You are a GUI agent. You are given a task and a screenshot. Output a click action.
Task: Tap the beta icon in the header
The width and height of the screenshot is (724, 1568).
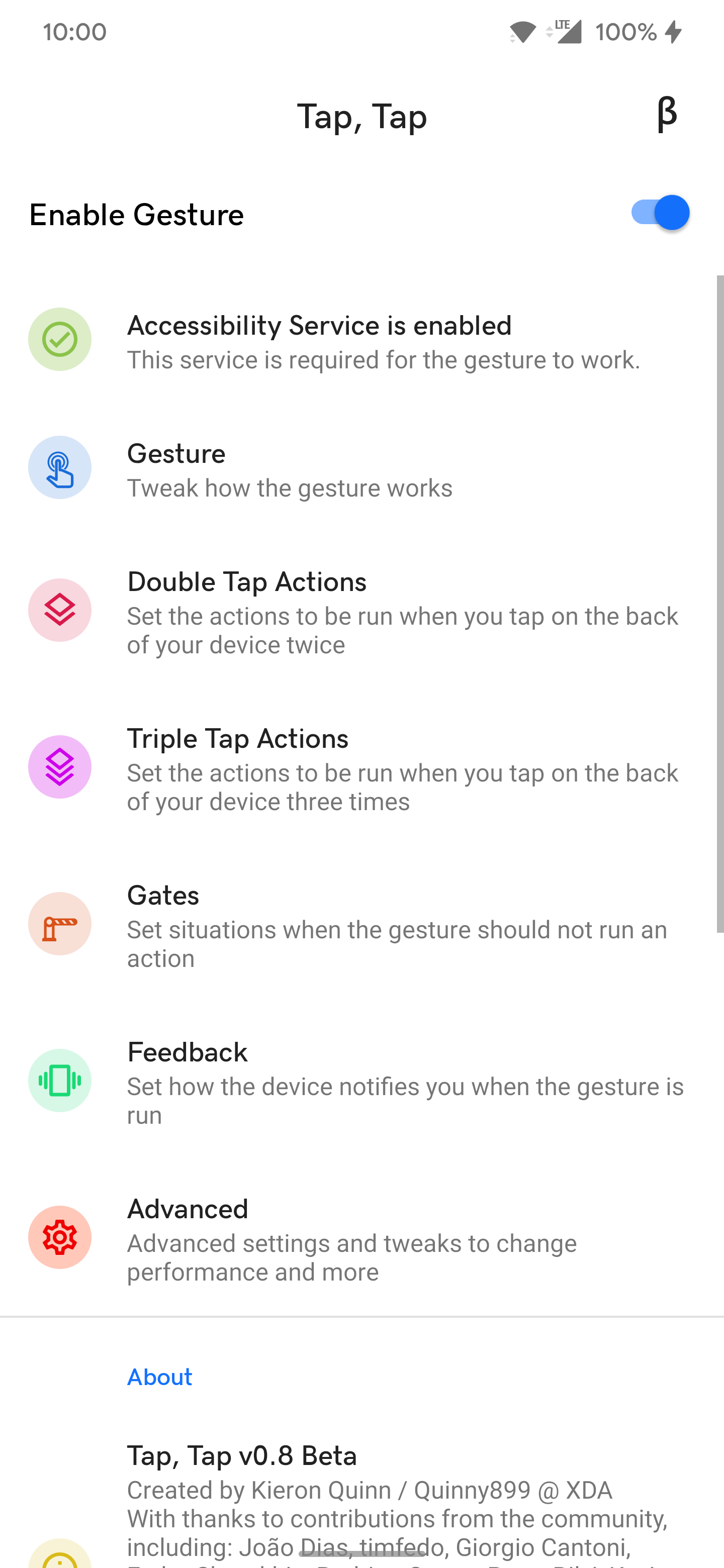point(667,115)
